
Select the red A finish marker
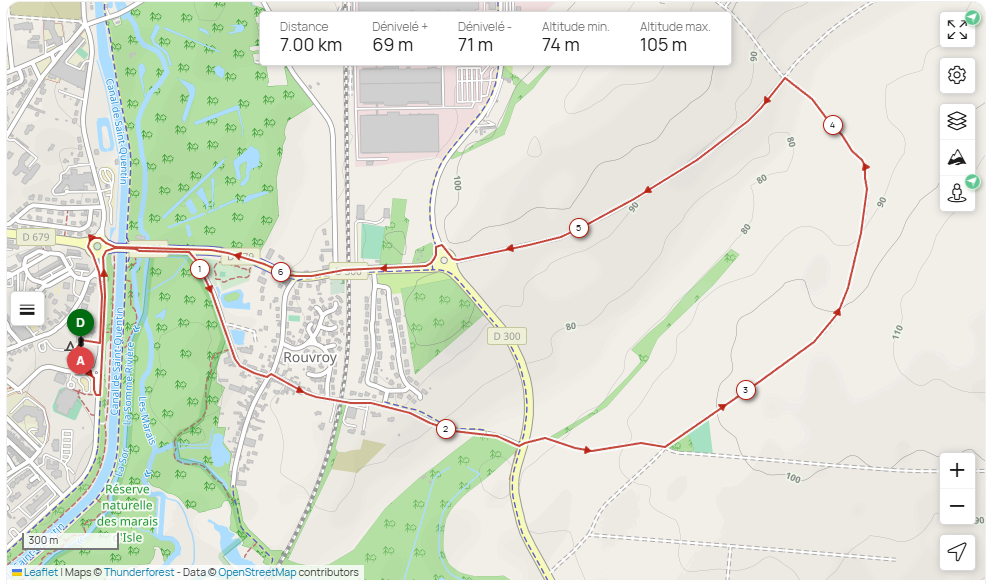81,361
